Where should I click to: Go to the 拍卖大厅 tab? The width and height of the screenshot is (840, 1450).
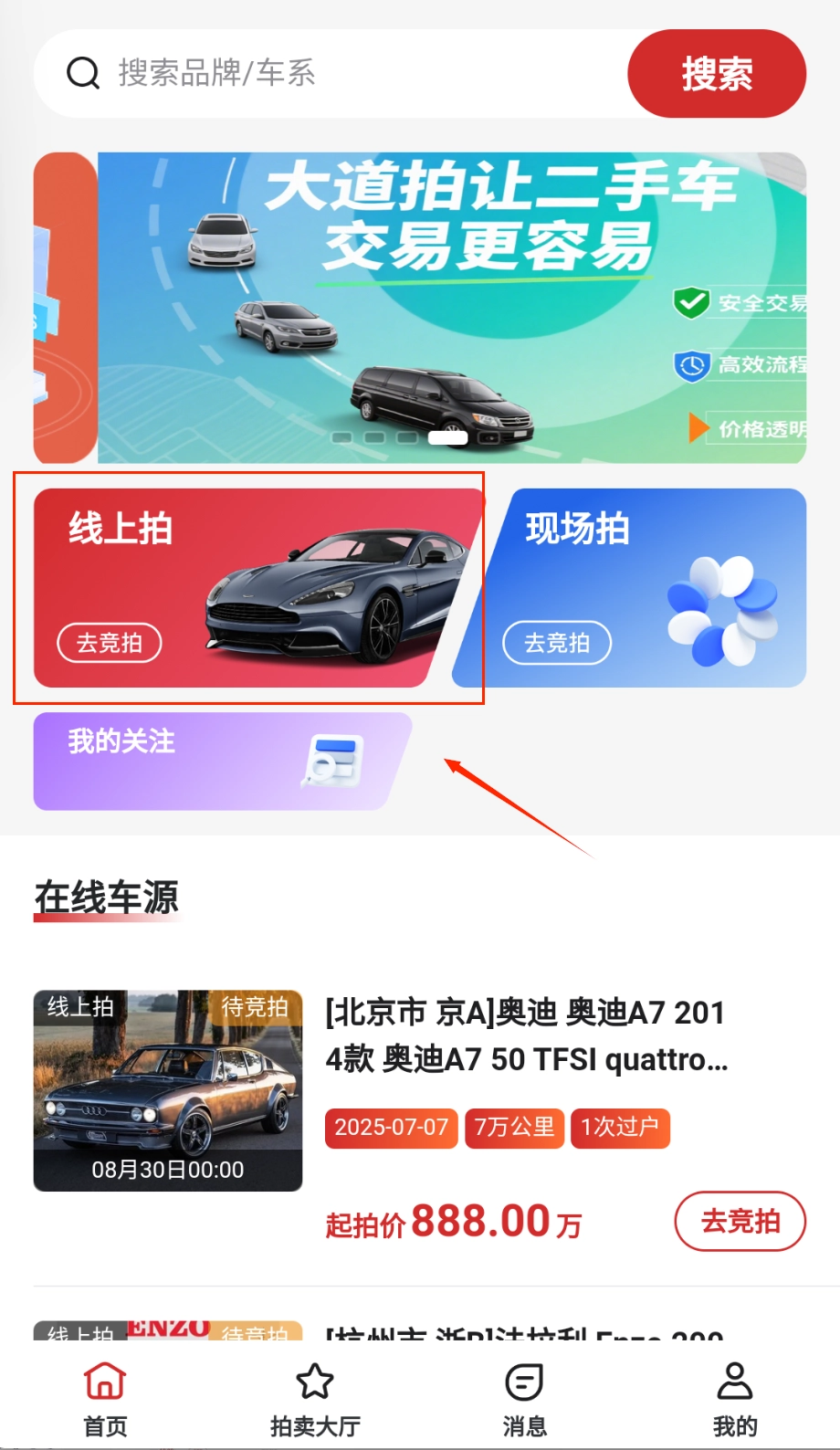point(315,1400)
